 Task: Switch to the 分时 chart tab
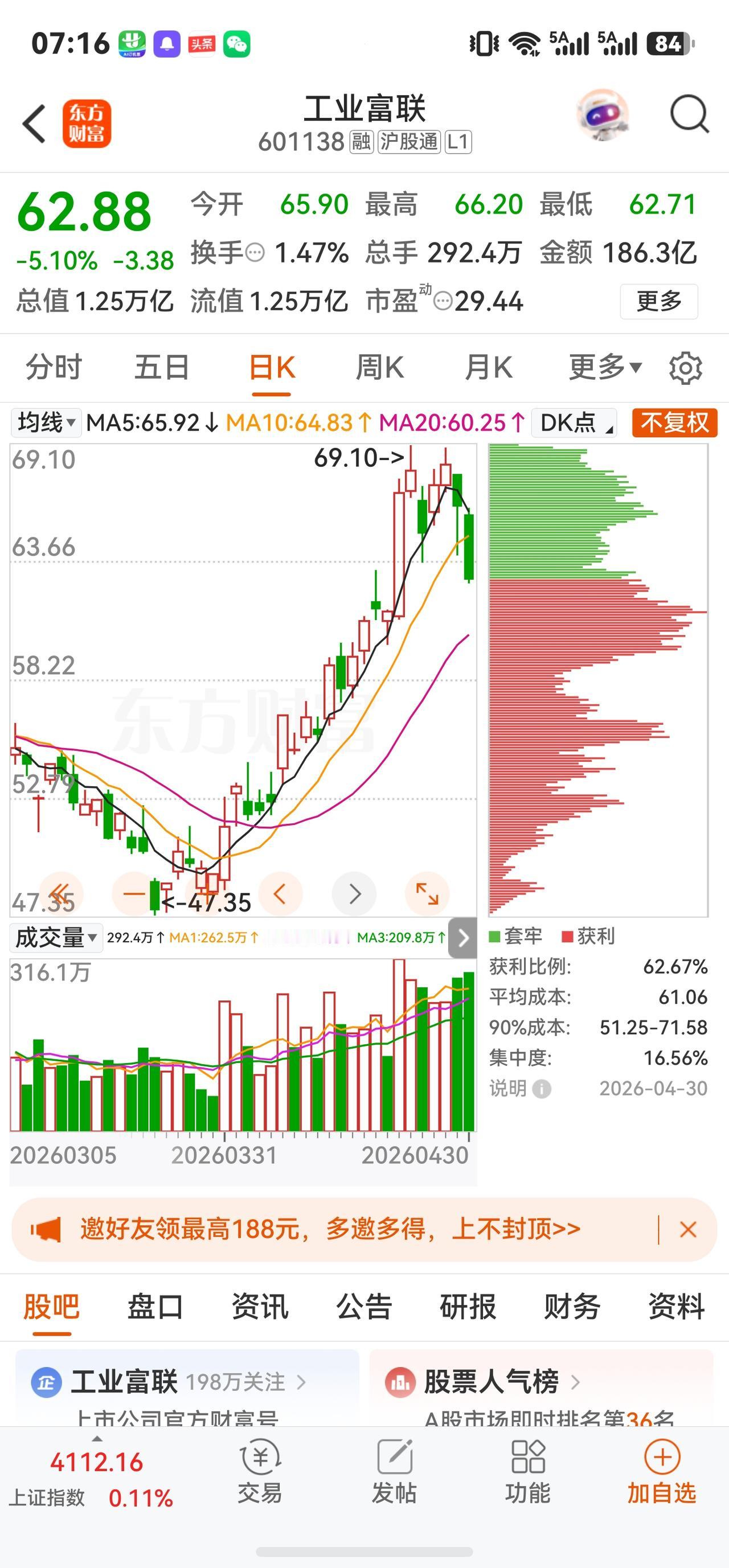(54, 368)
